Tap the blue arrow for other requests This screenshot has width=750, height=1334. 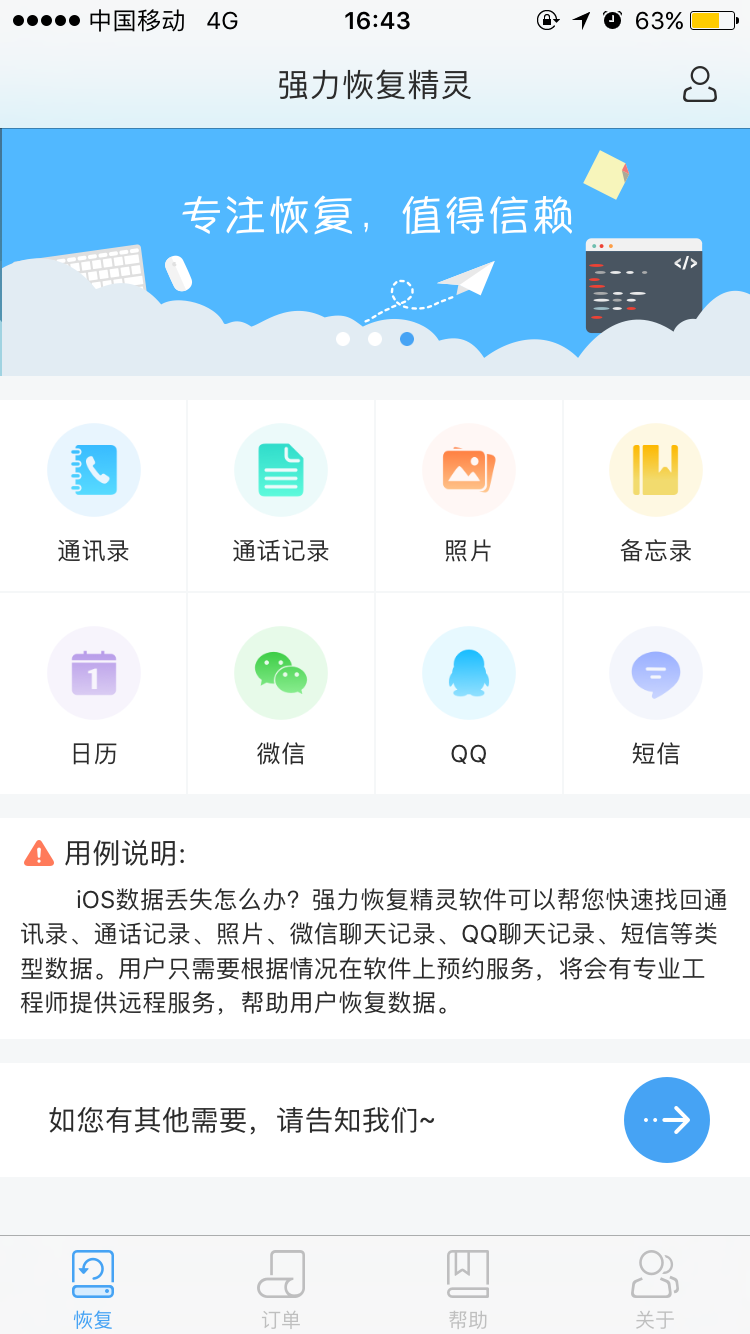(x=666, y=1120)
